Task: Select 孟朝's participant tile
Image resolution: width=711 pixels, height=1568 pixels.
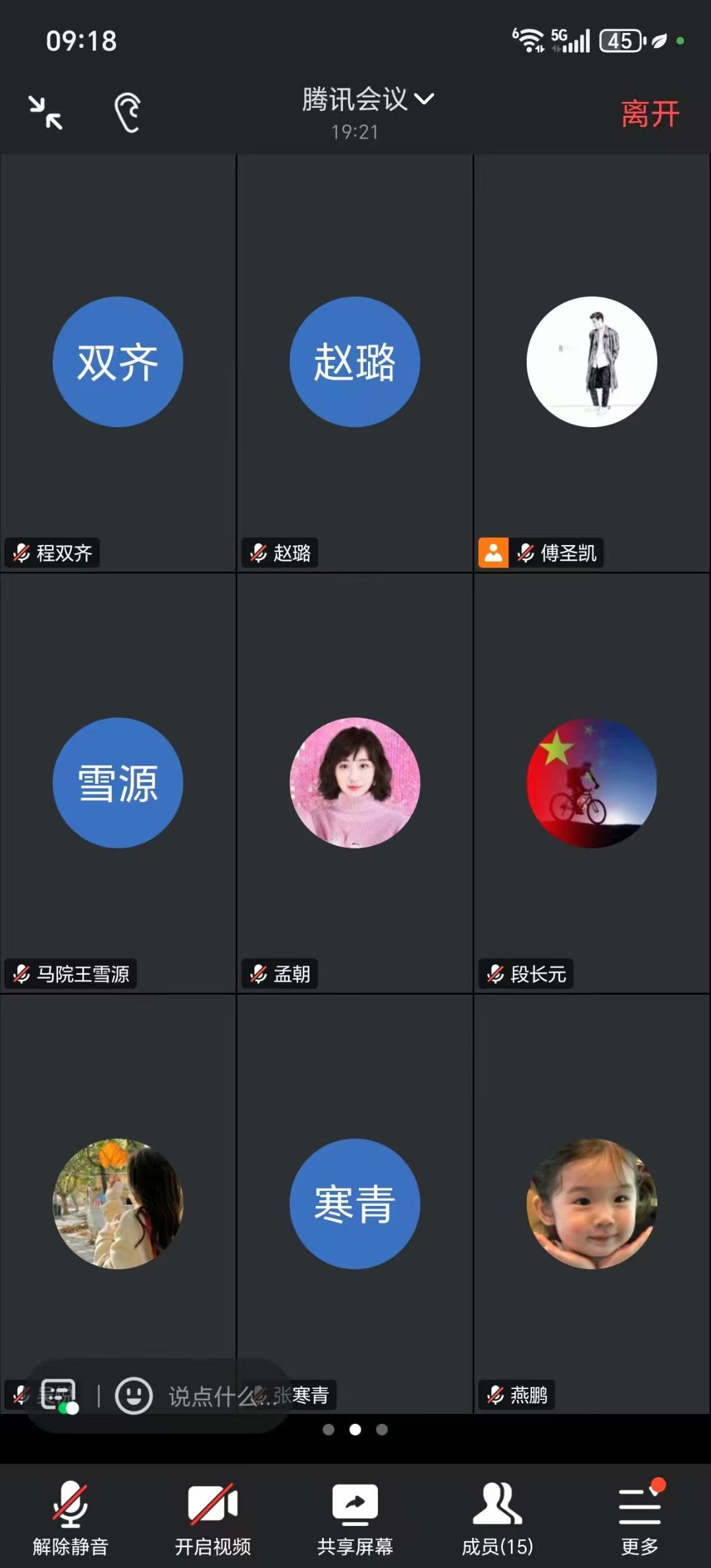Action: pyautogui.click(x=355, y=783)
